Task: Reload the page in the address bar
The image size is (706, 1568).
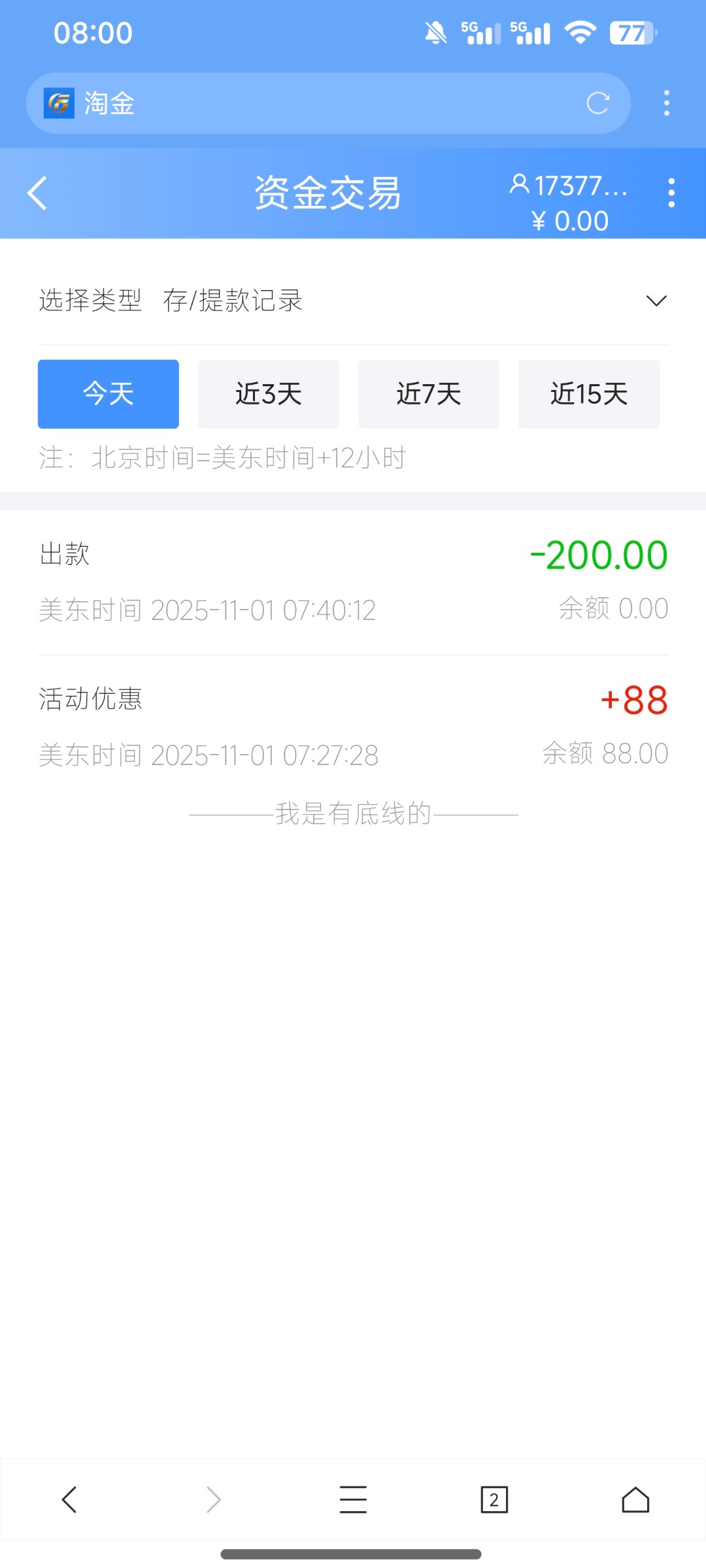Action: [597, 103]
